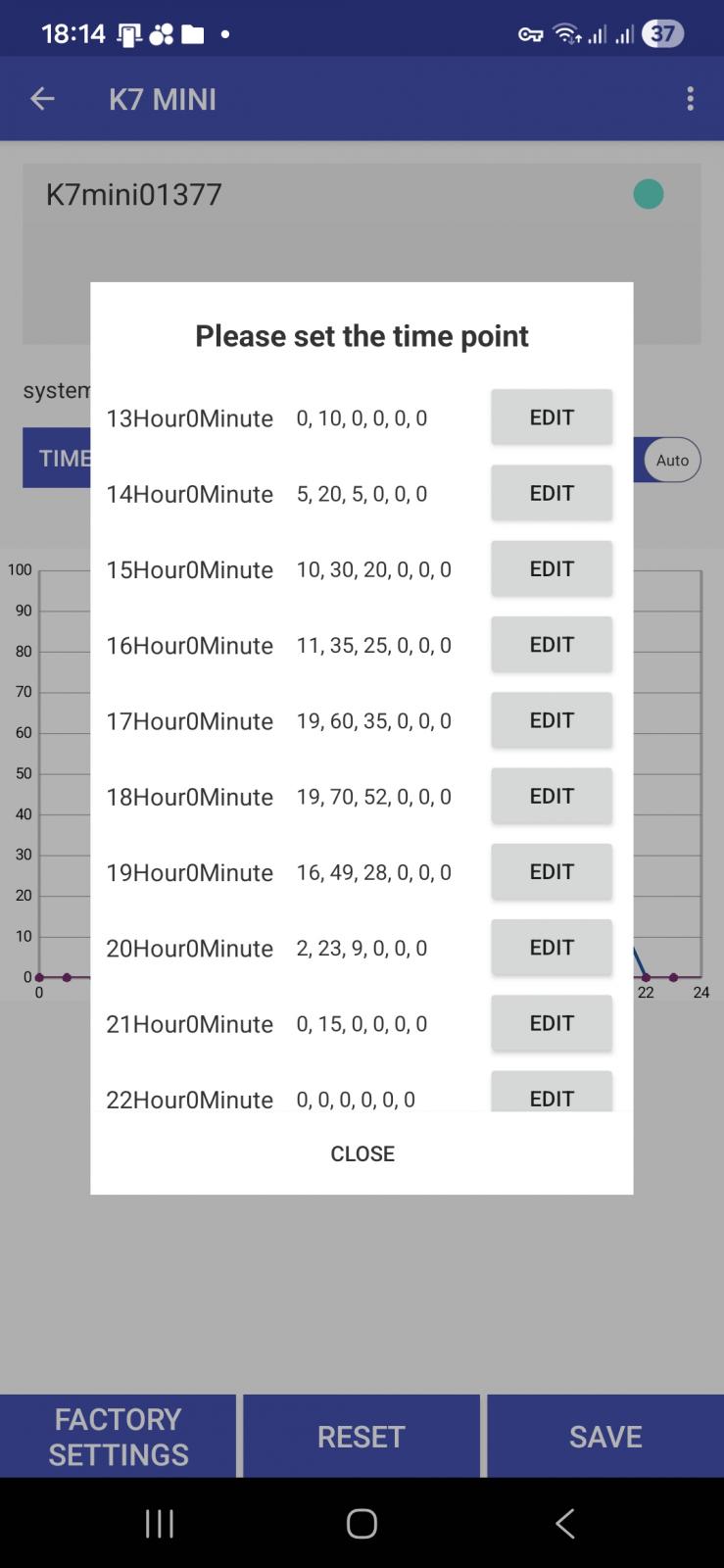724x1568 pixels.
Task: Edit the 19Hour0Minute time point
Action: [552, 871]
